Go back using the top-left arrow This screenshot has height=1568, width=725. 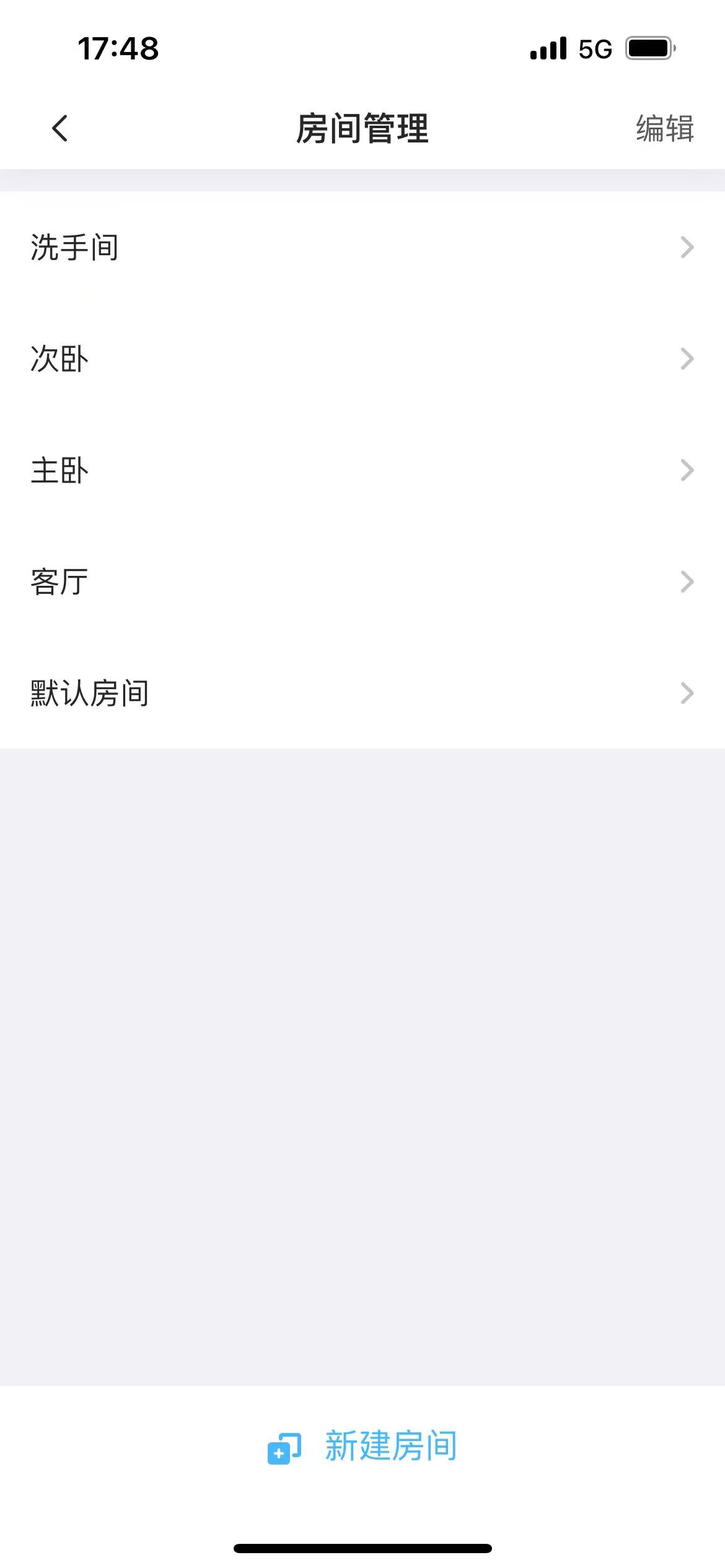pos(60,129)
